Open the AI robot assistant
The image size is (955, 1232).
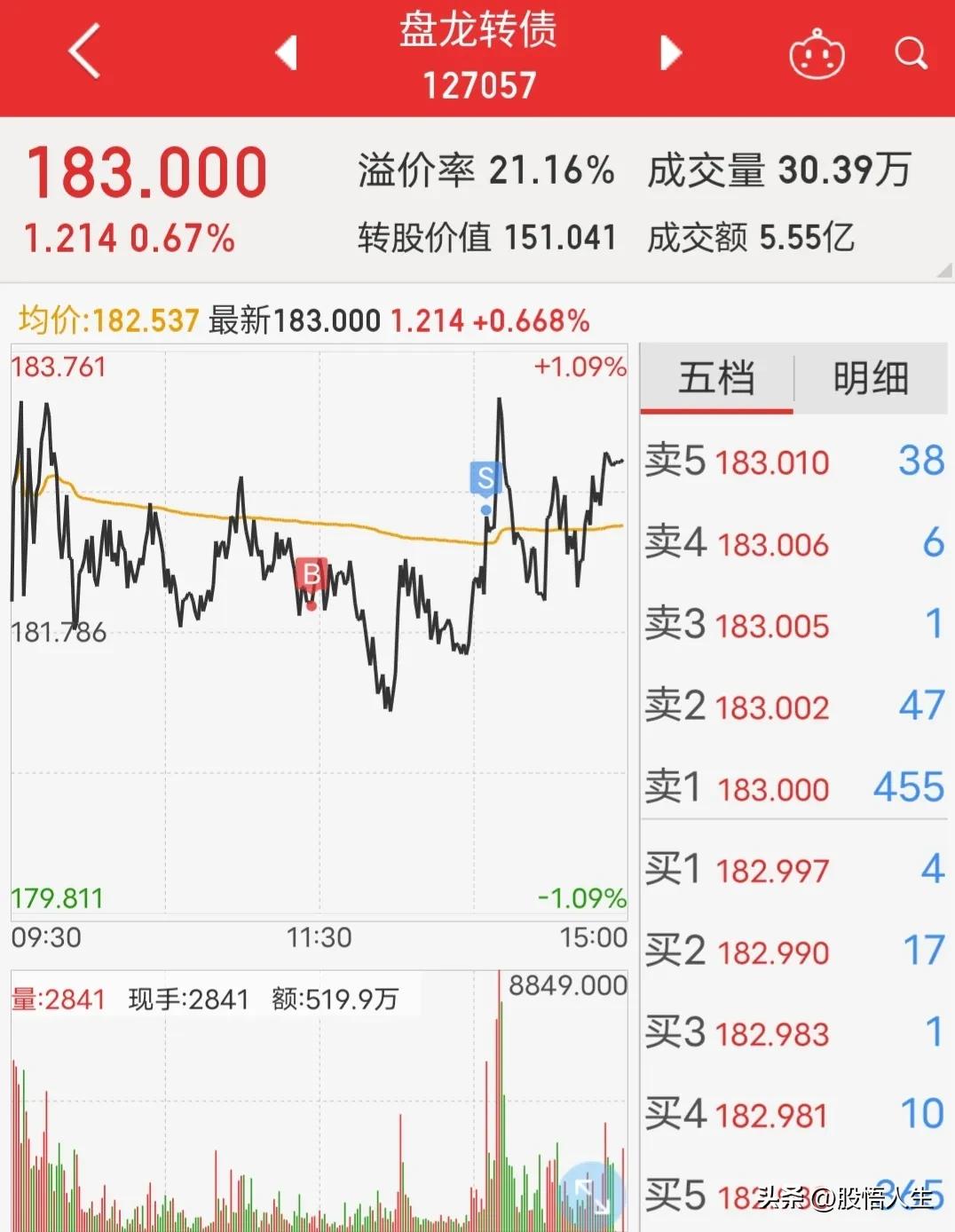[x=816, y=54]
